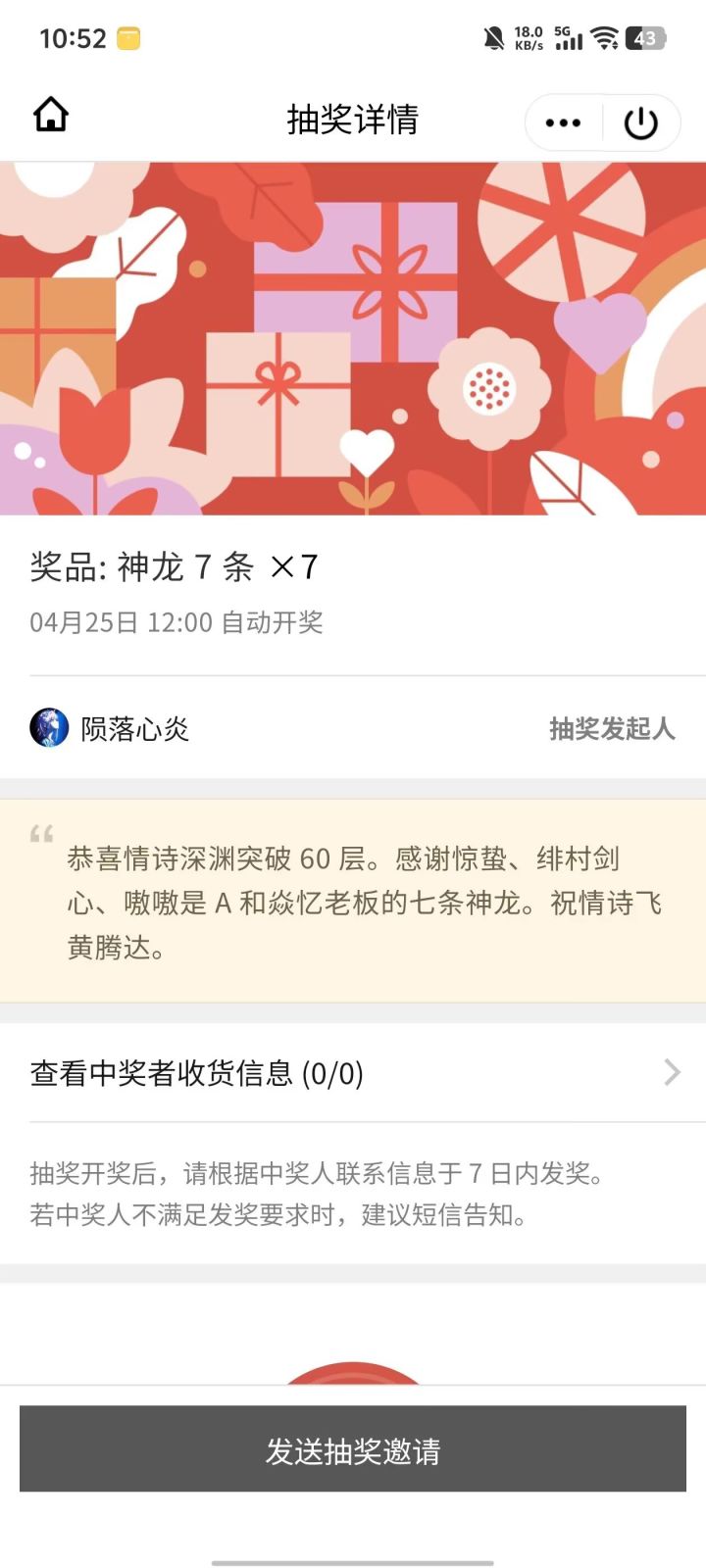Tap the power icon to exit the mini program
The image size is (706, 1568).
pyautogui.click(x=639, y=122)
